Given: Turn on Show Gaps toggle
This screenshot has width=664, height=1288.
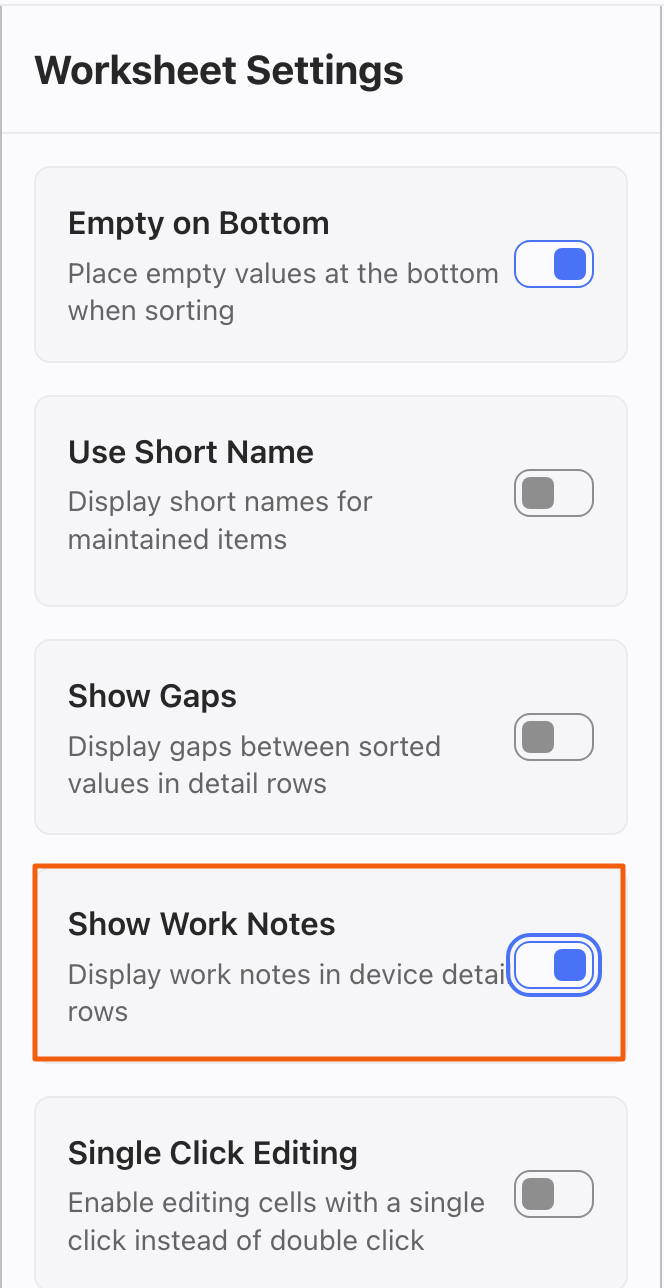Looking at the screenshot, I should pos(554,737).
